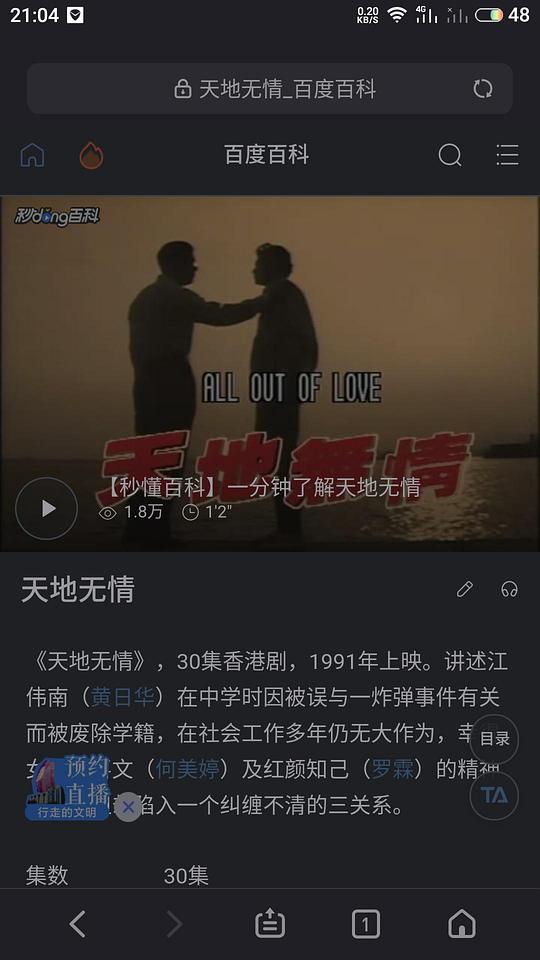
Task: Share the page from bottom toolbar
Action: [x=270, y=924]
